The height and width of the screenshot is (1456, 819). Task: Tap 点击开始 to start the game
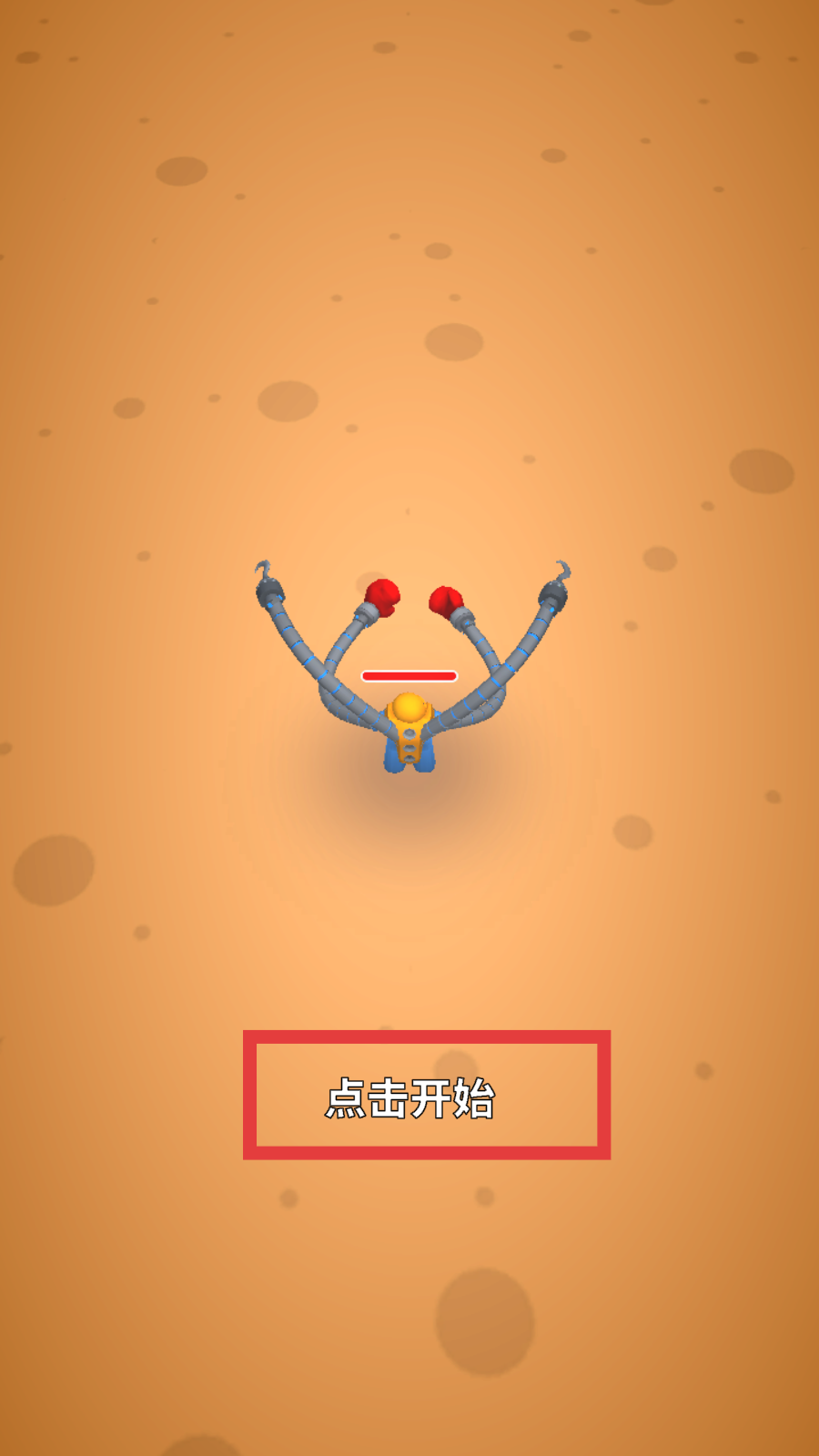[x=411, y=1097]
